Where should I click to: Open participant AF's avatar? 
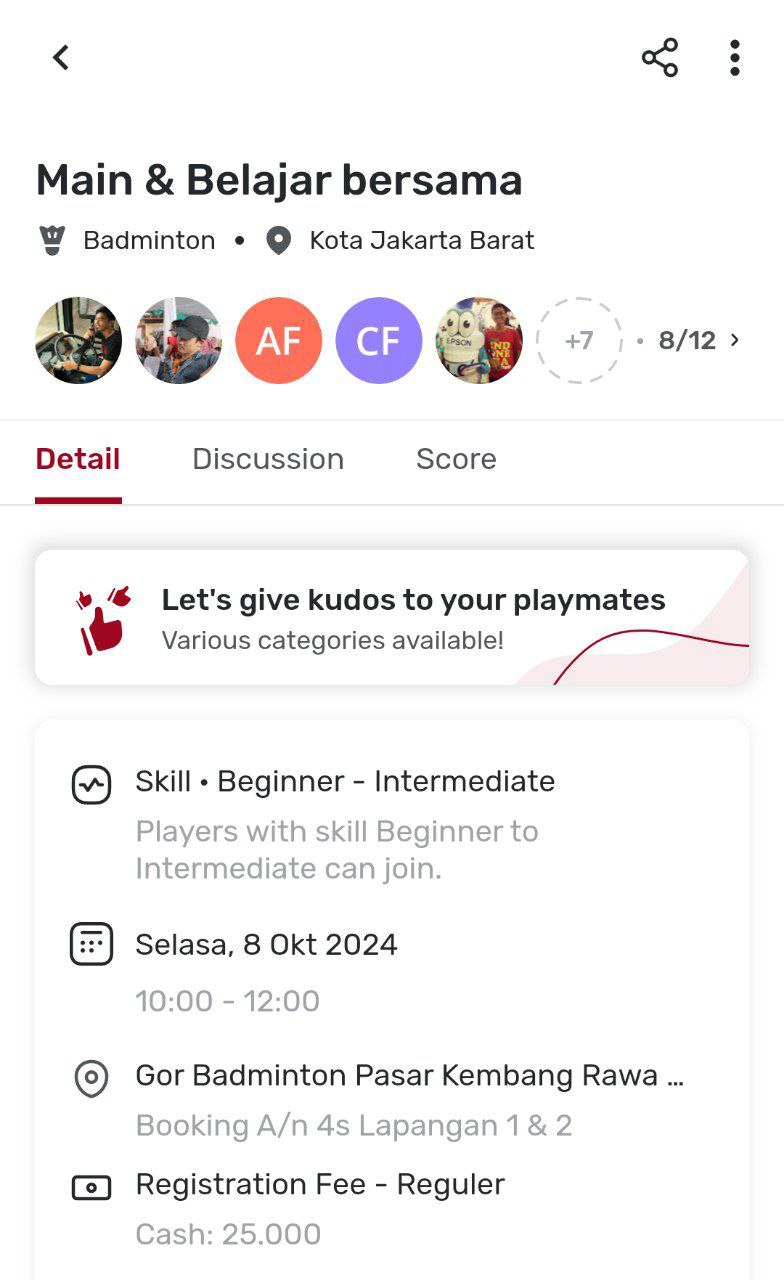(279, 341)
